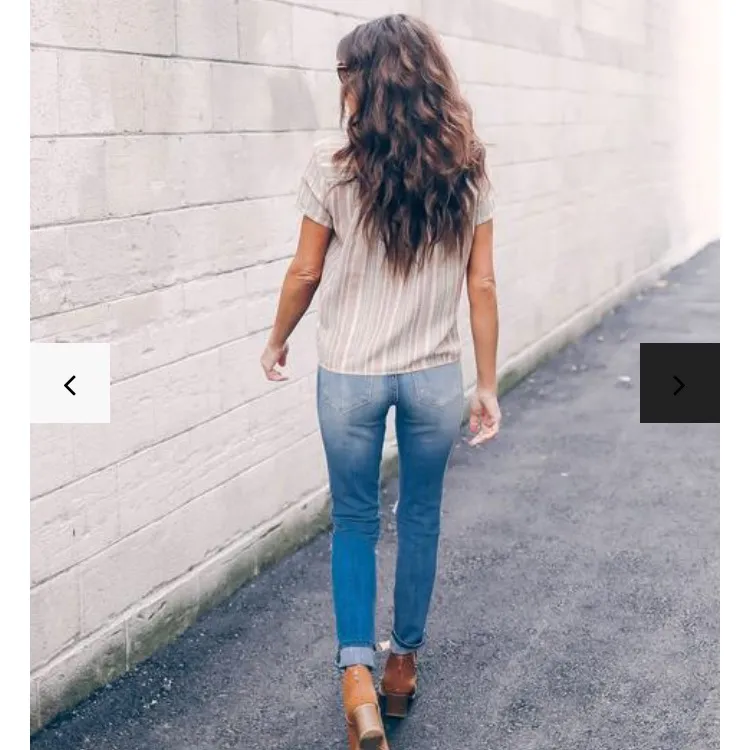The height and width of the screenshot is (750, 750).
Task: Show the next product photo
Action: click(x=679, y=384)
